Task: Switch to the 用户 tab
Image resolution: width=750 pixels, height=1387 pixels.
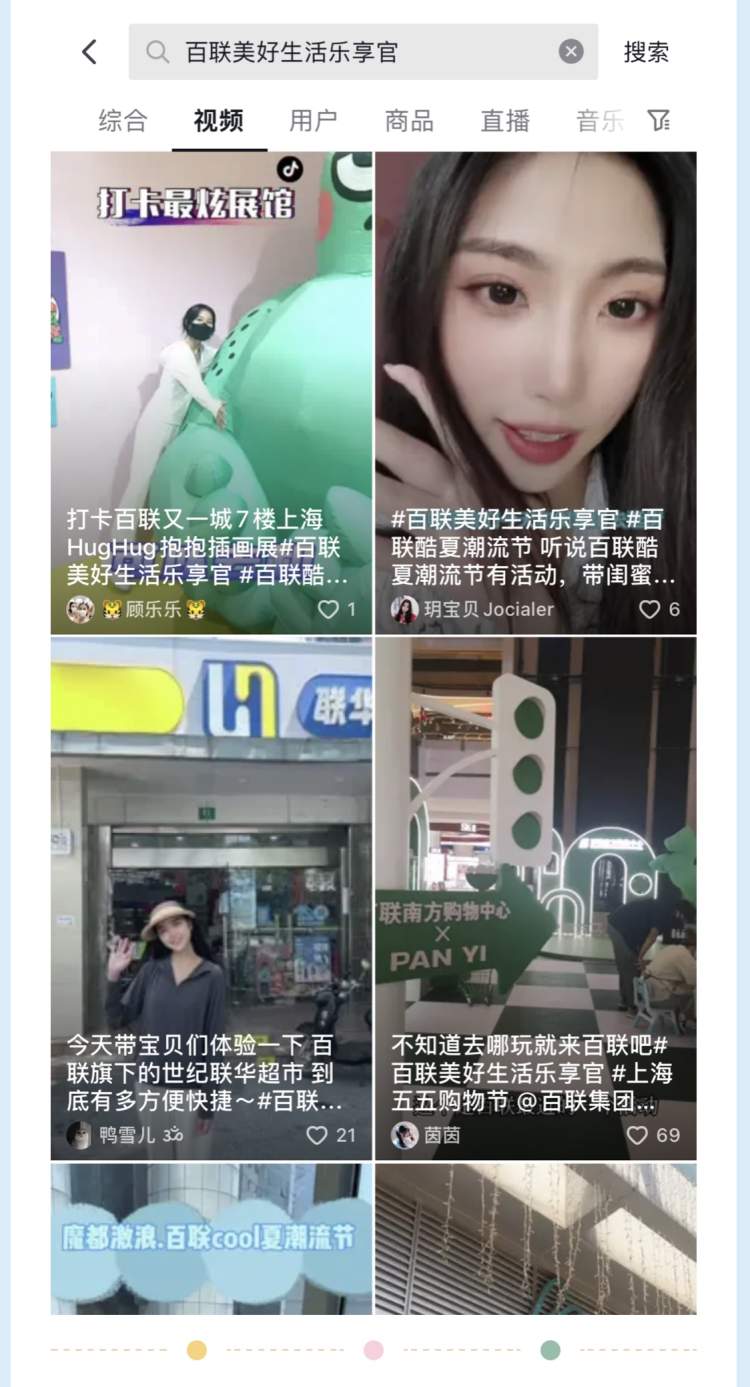Action: click(313, 121)
